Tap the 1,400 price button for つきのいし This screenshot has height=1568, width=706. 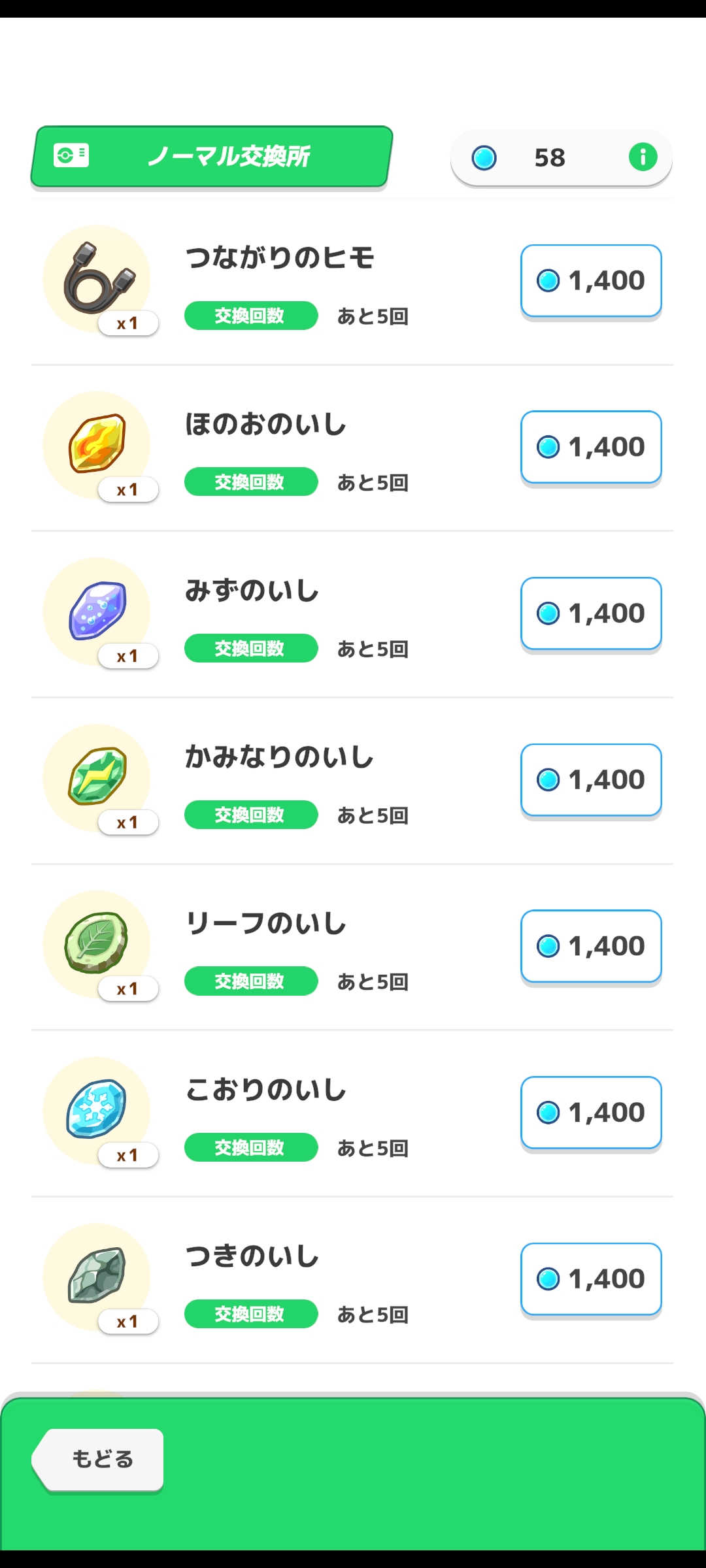[591, 1279]
